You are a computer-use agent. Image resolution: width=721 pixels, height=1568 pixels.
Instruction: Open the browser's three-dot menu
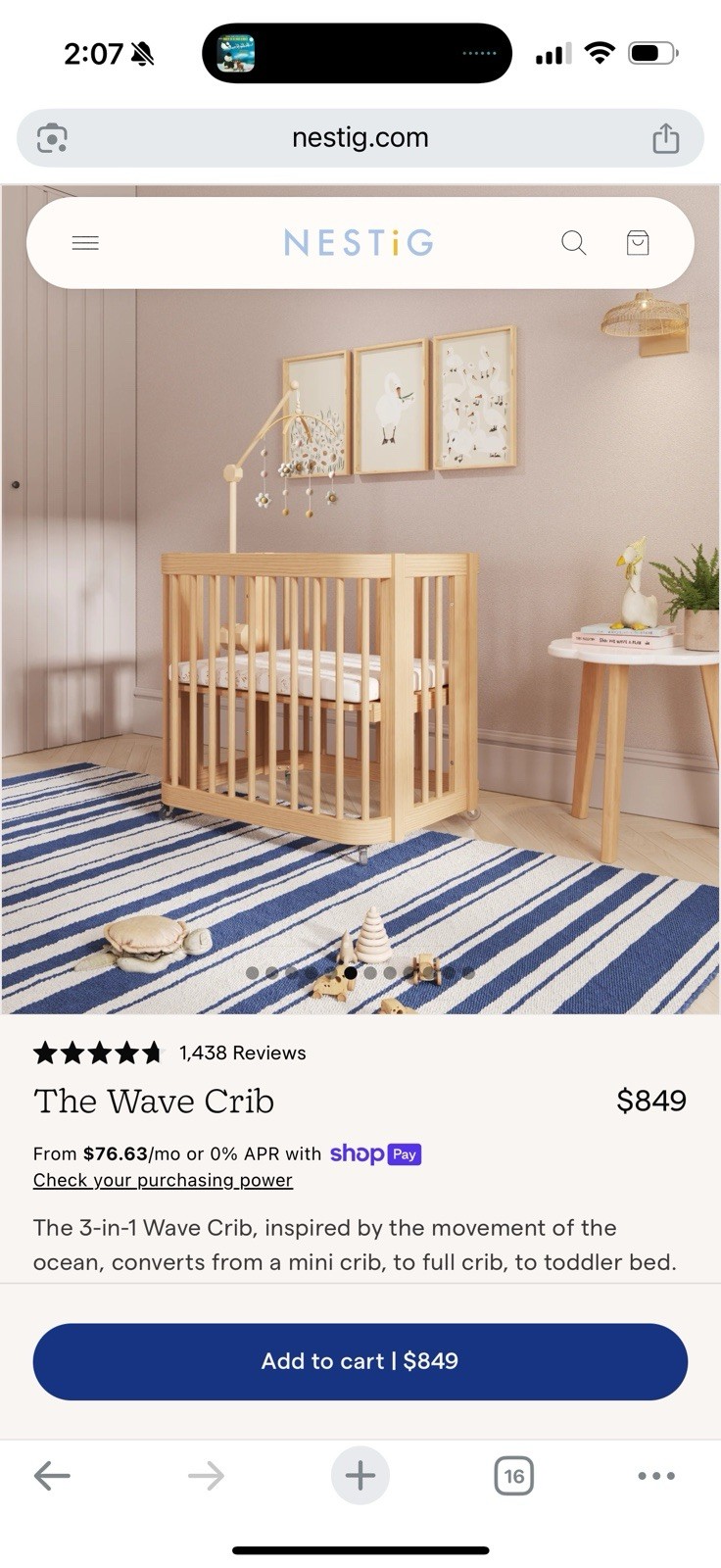pyautogui.click(x=656, y=1475)
